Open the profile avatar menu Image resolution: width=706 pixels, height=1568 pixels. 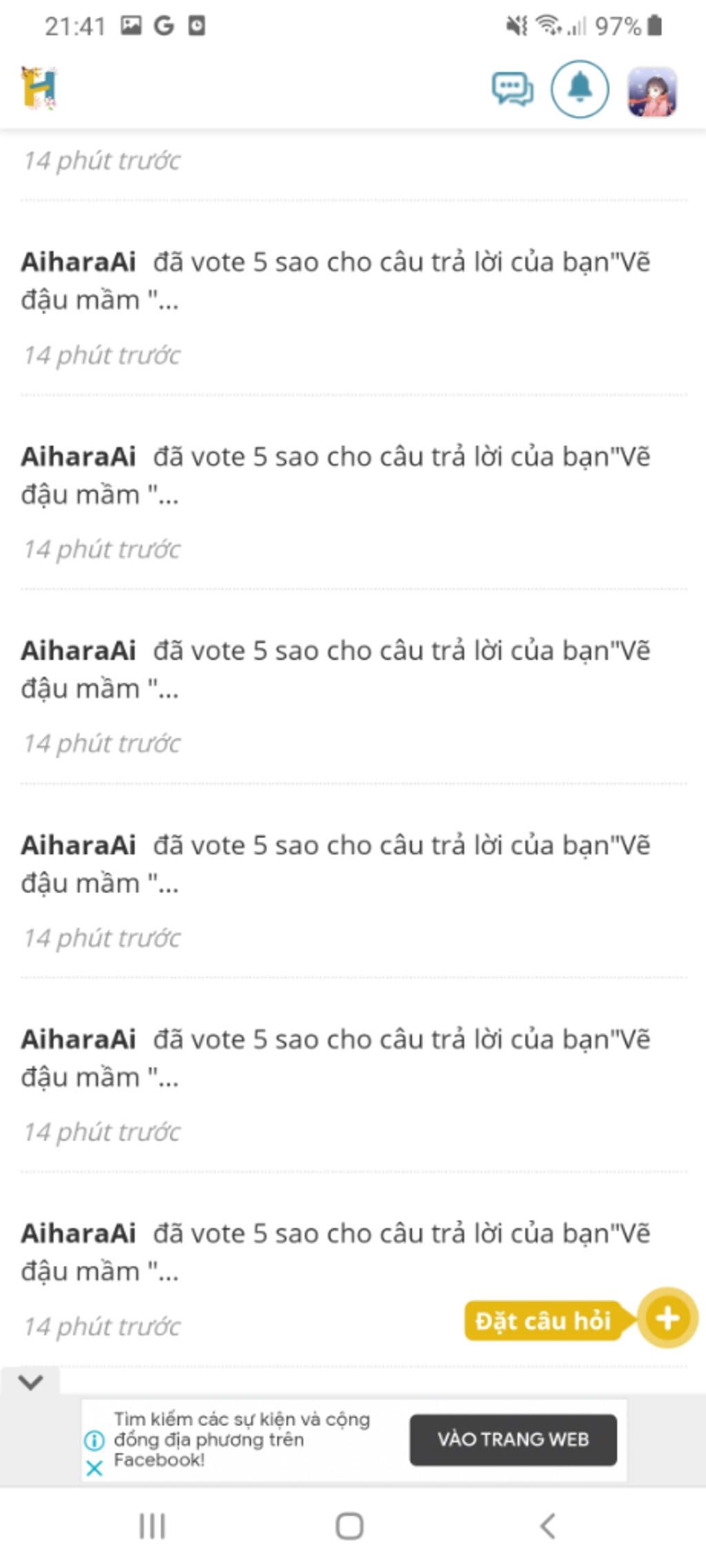(x=652, y=90)
